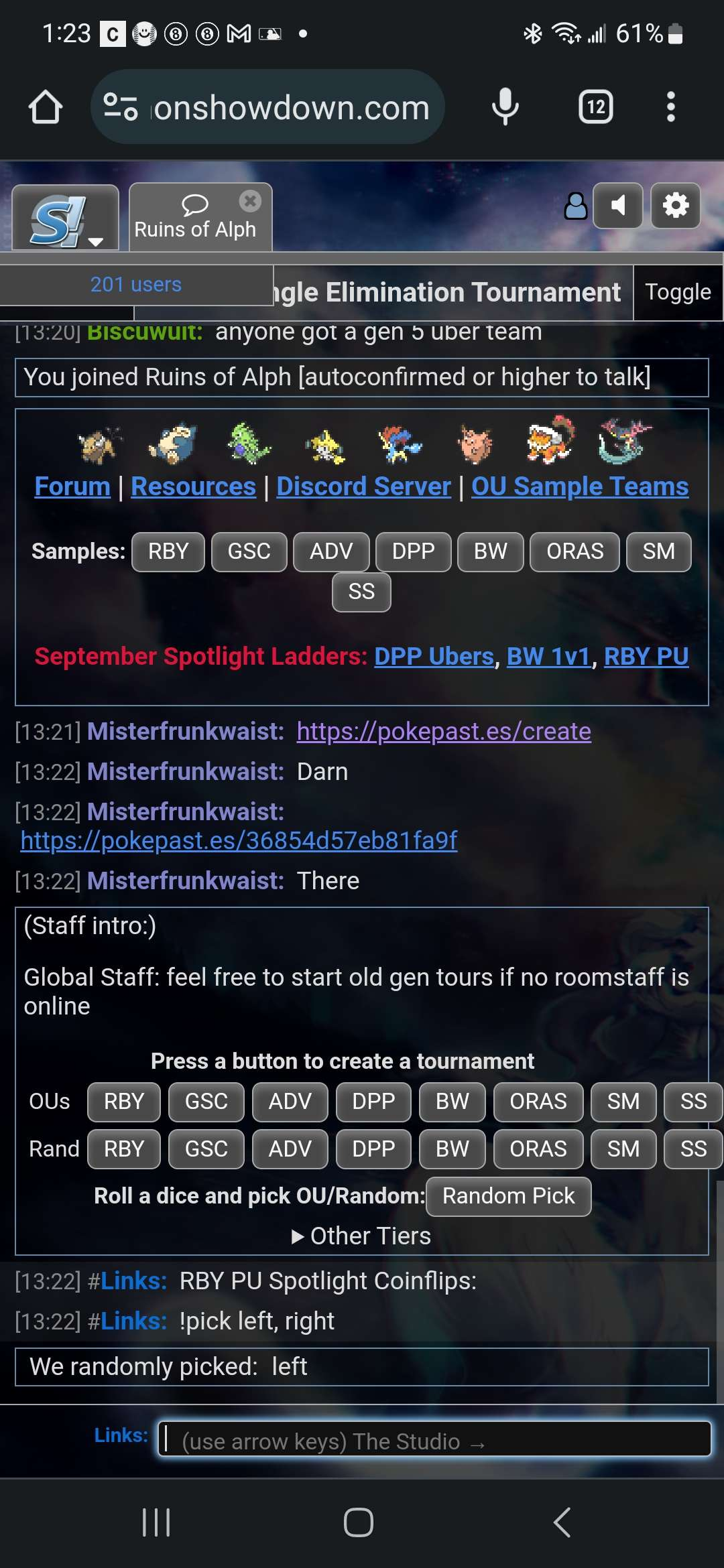
Task: Open the Forum link
Action: [72, 486]
